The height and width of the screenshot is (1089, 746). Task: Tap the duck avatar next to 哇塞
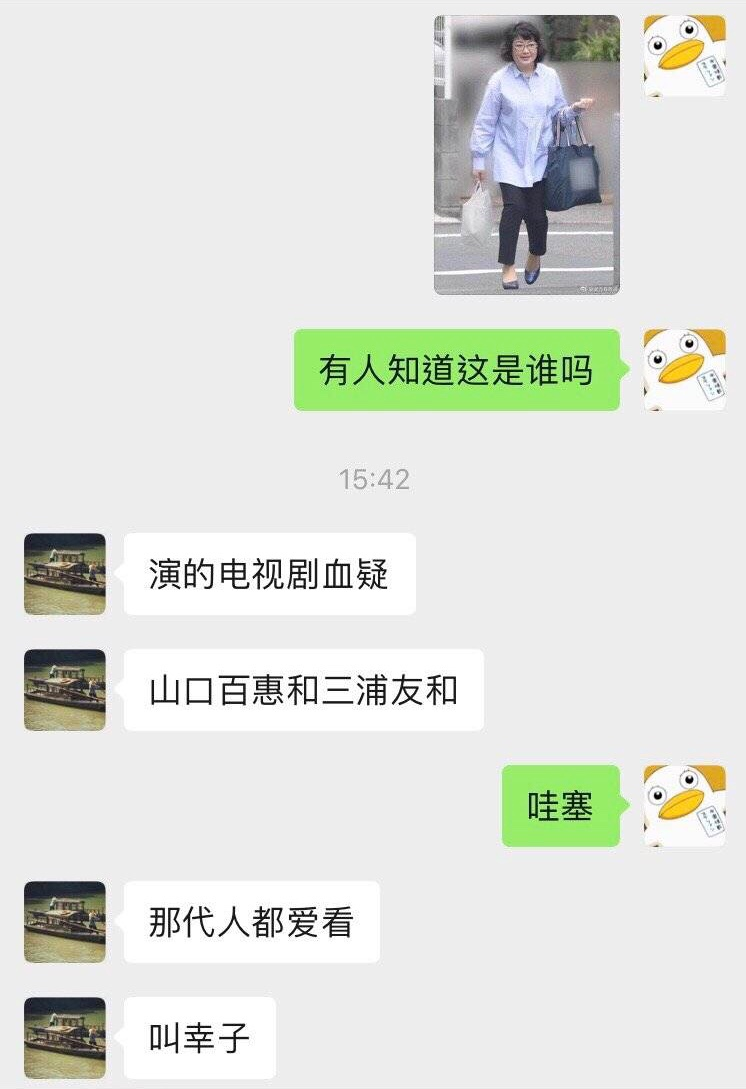click(x=684, y=806)
